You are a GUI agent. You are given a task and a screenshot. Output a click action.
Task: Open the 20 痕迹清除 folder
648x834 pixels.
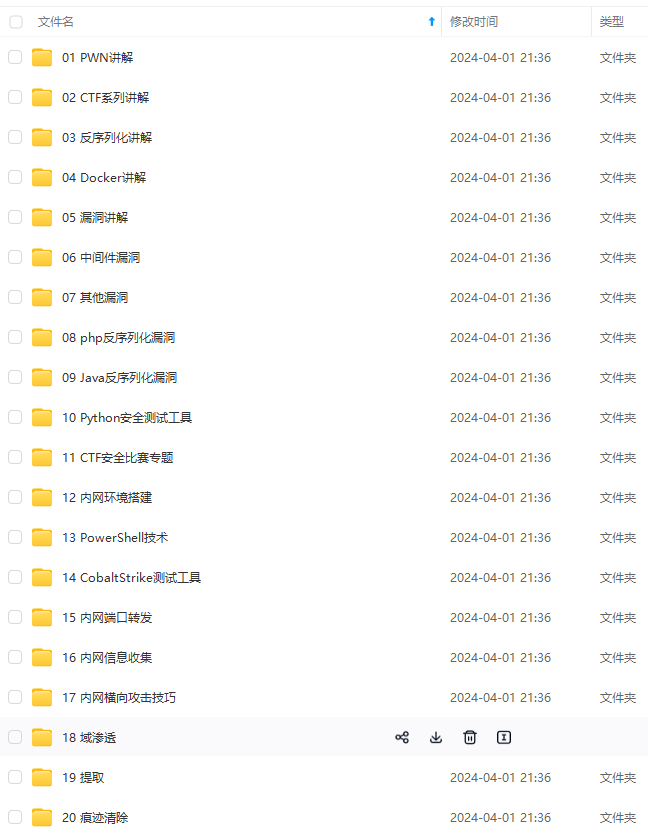coord(94,817)
